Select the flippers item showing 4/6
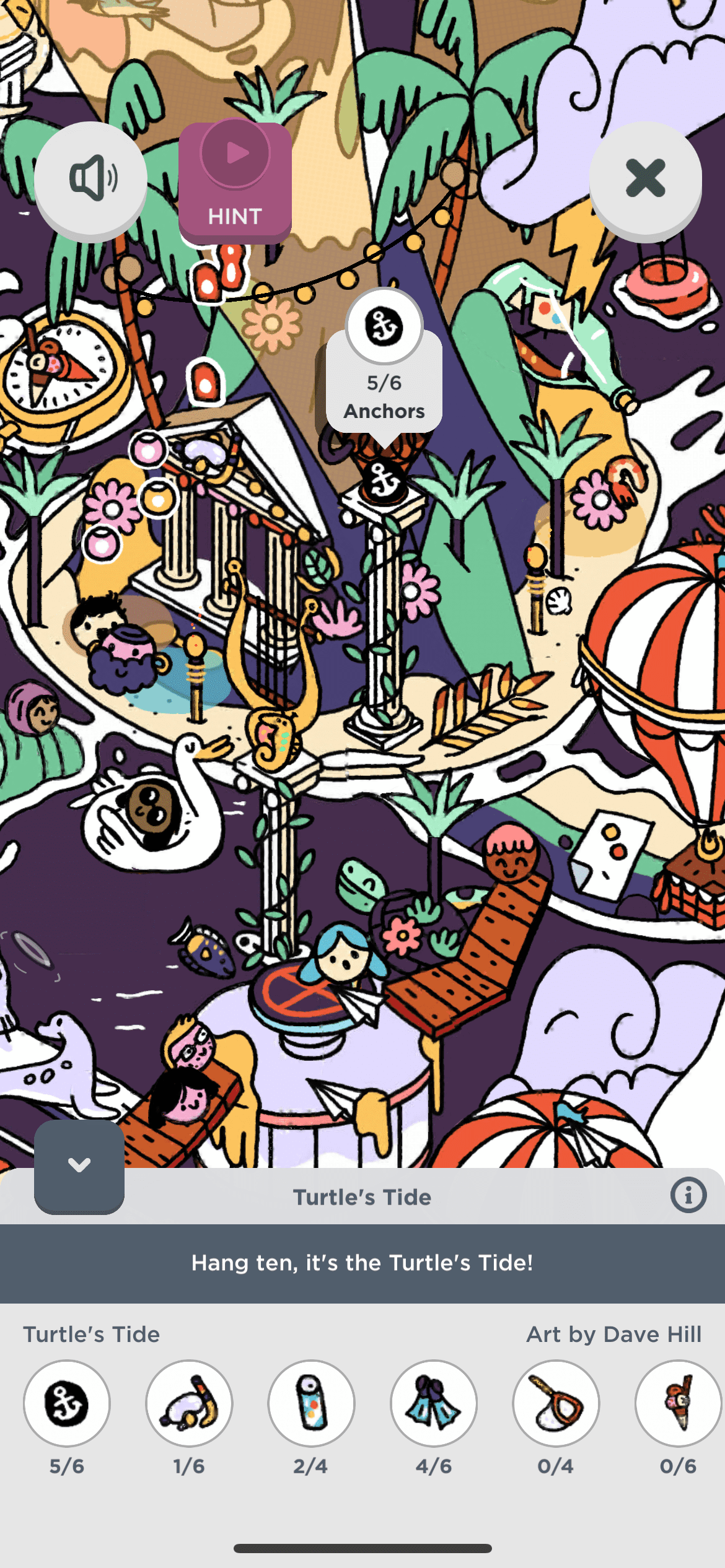The width and height of the screenshot is (725, 1568). tap(434, 1403)
